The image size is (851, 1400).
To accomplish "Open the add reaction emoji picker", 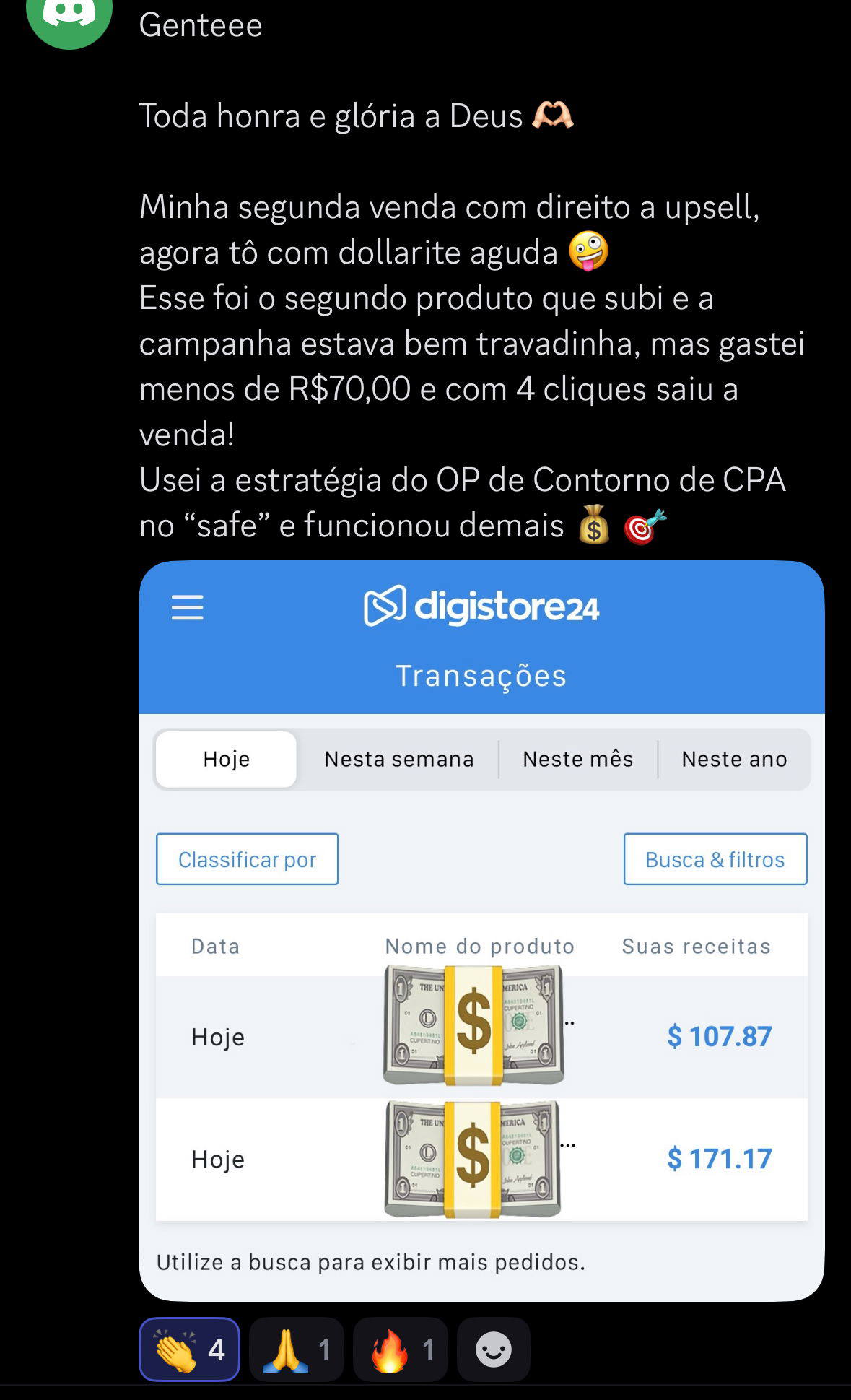I will point(494,1349).
